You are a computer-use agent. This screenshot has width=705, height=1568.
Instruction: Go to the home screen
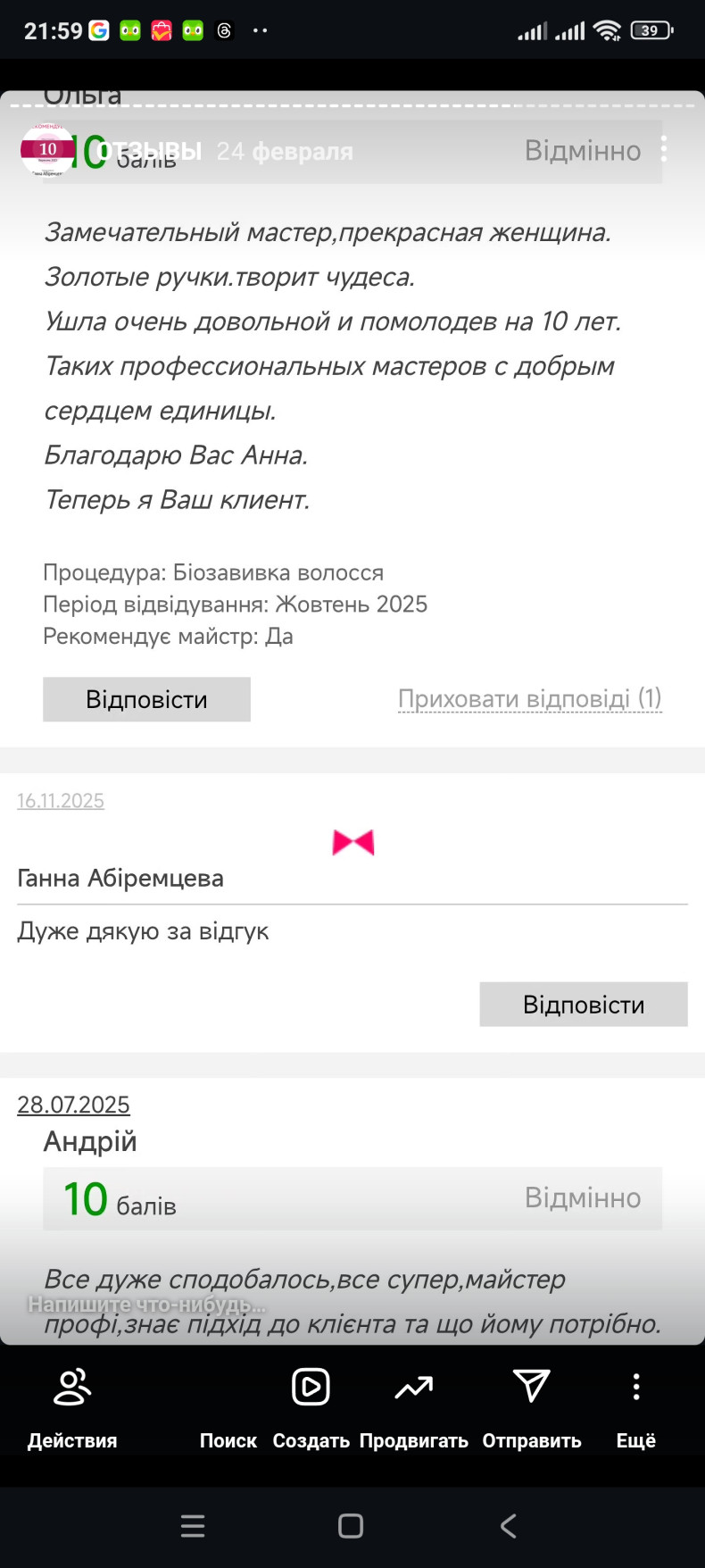pos(351,1526)
